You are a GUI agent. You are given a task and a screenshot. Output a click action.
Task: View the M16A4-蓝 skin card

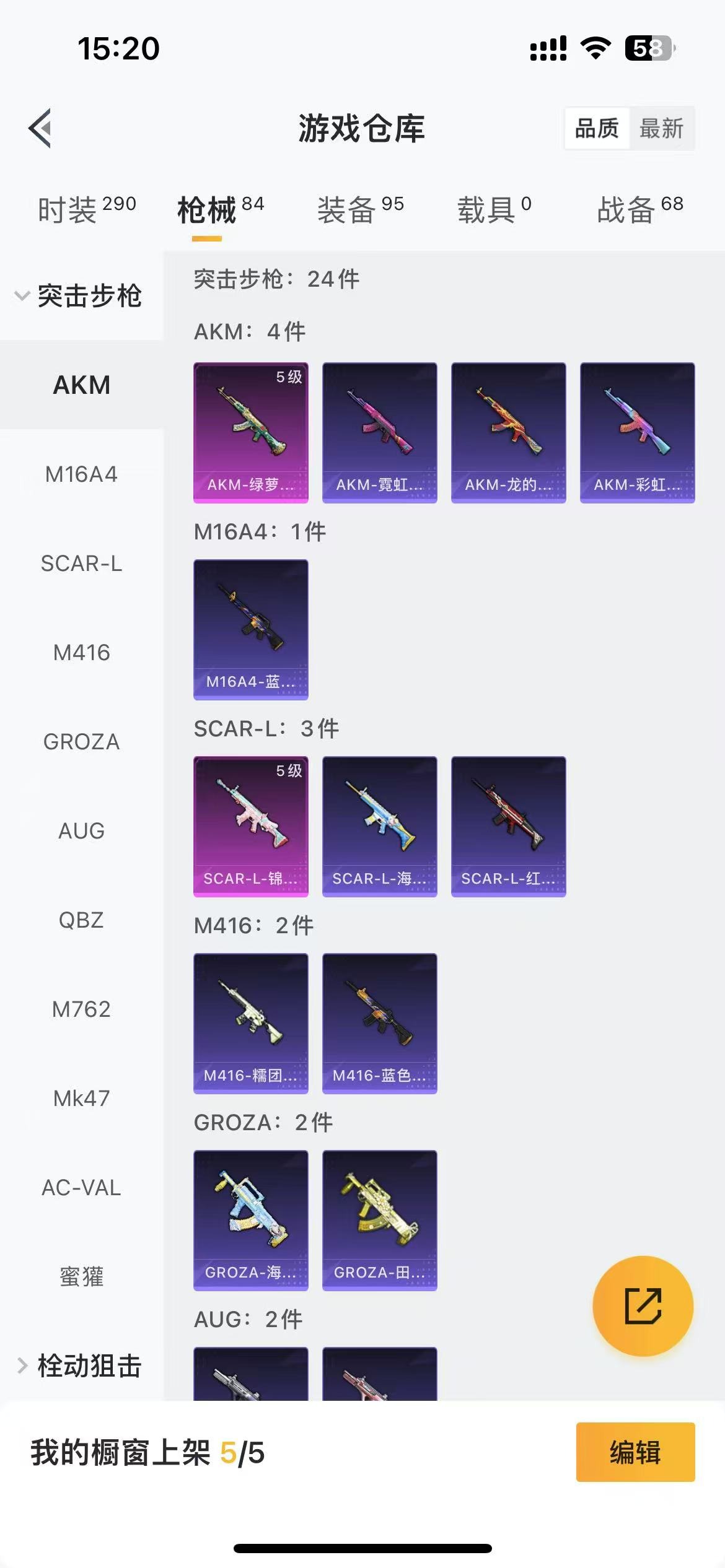coord(251,629)
